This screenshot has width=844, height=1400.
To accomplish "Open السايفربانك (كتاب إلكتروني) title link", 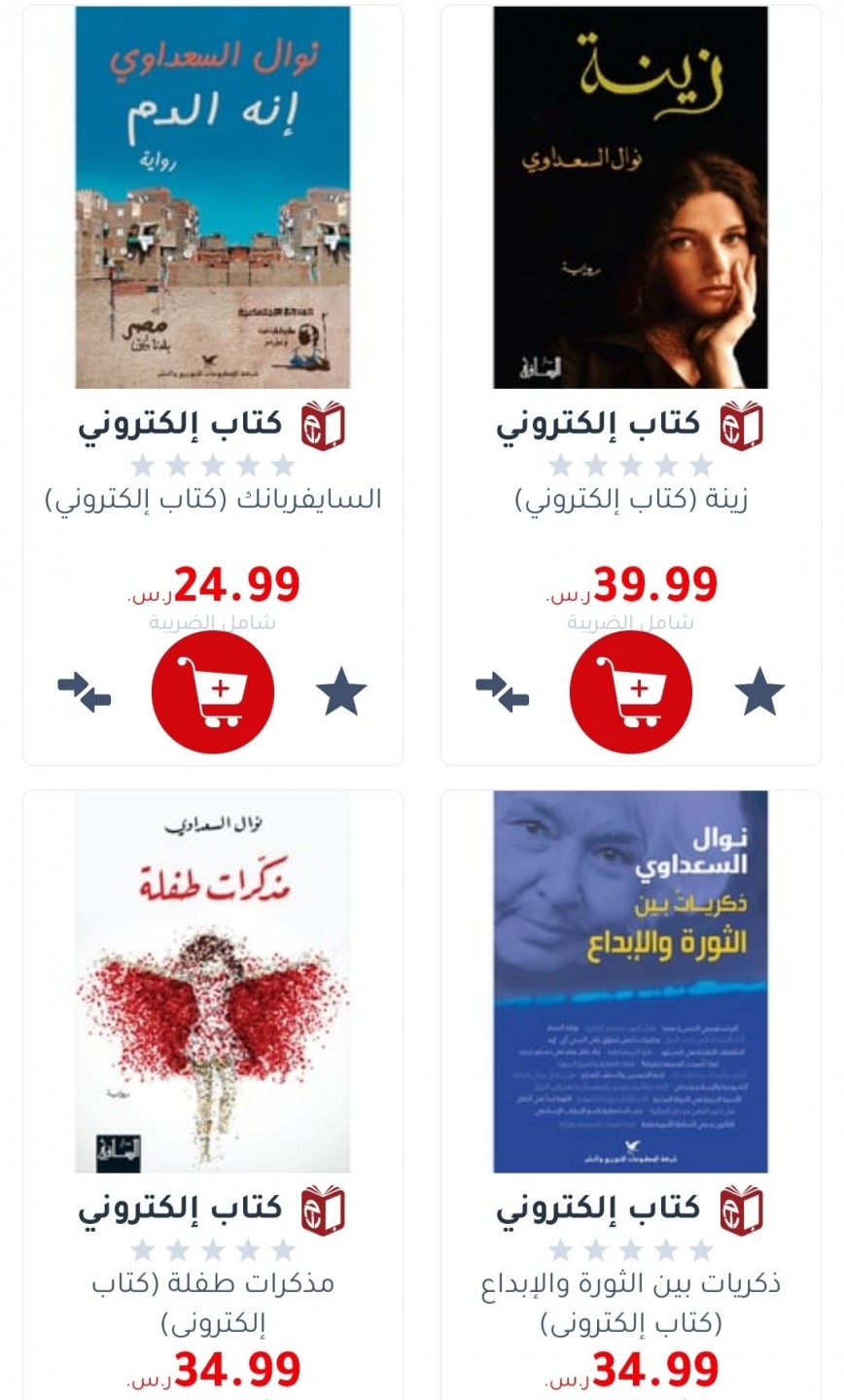I will 212,500.
